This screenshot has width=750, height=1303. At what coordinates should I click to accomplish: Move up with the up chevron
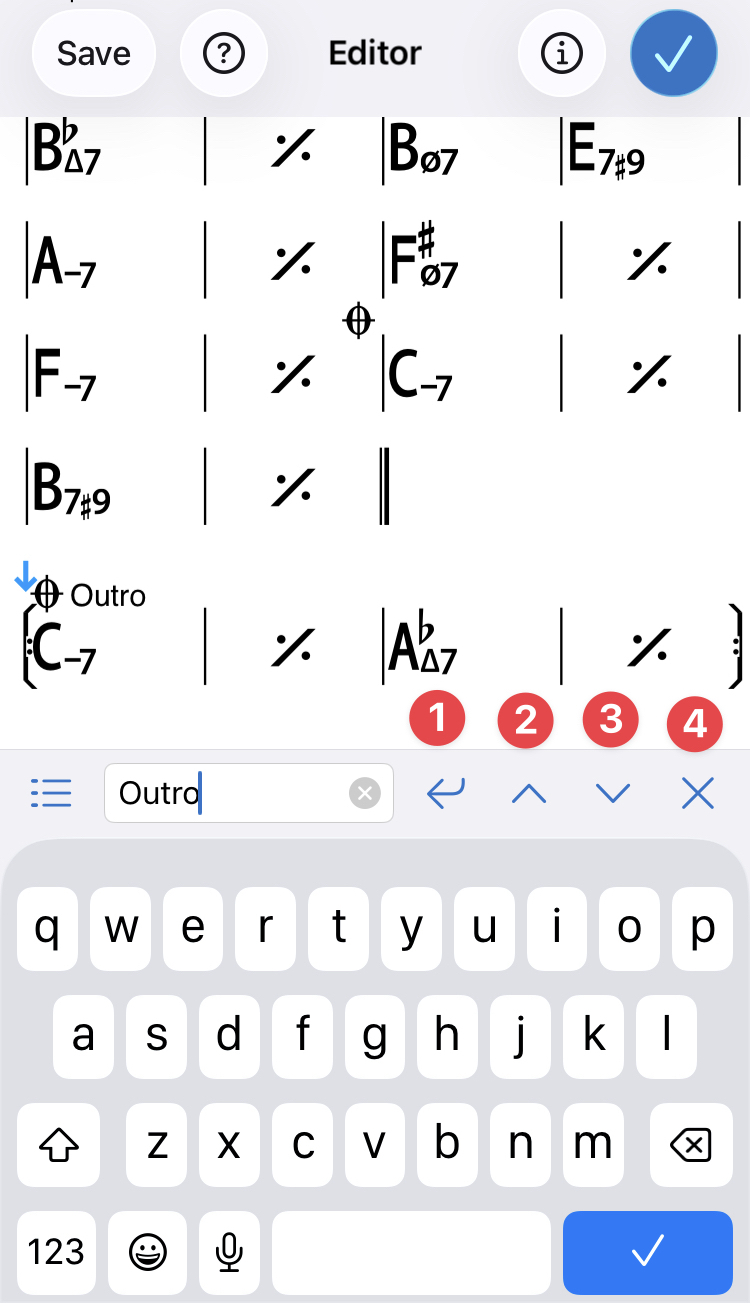coord(529,793)
